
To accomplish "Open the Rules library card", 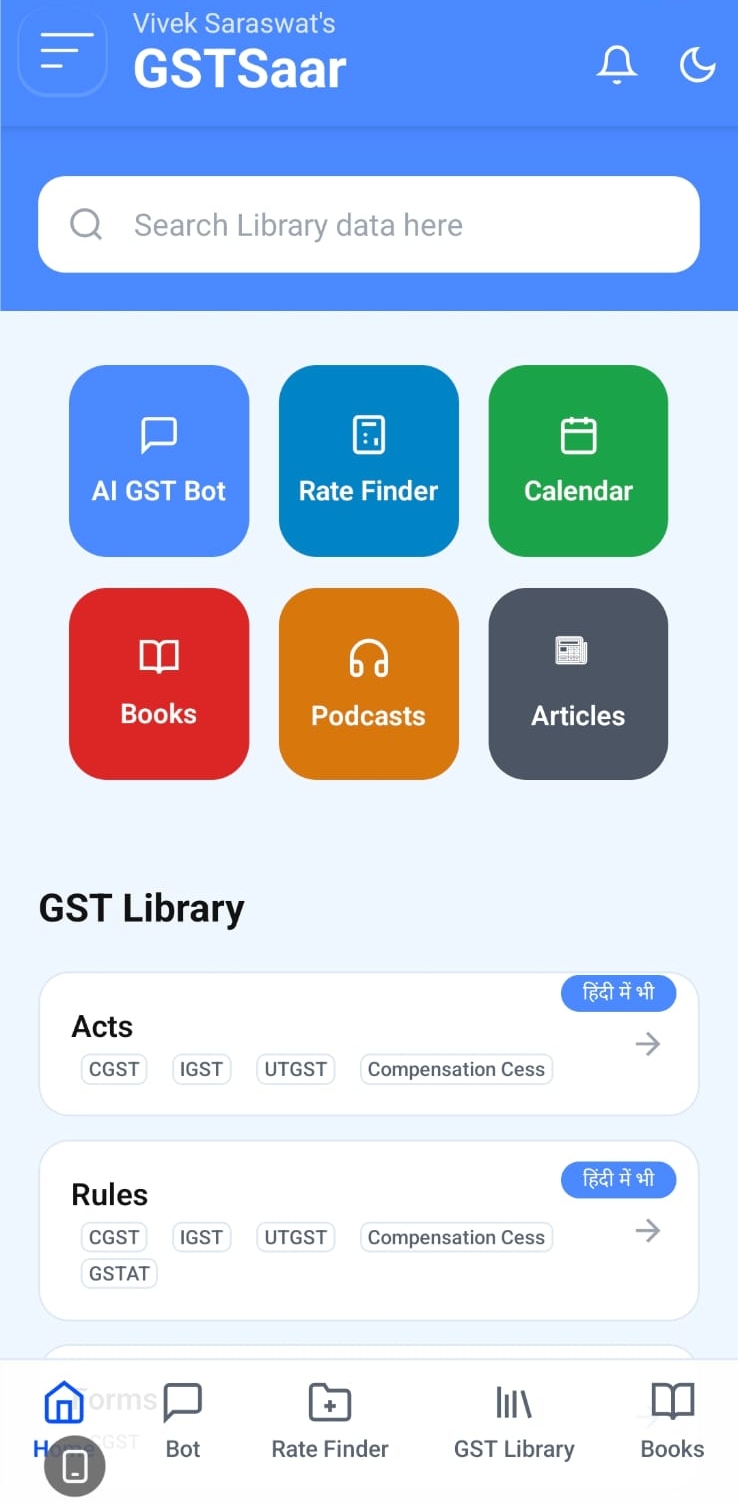I will (x=368, y=1229).
